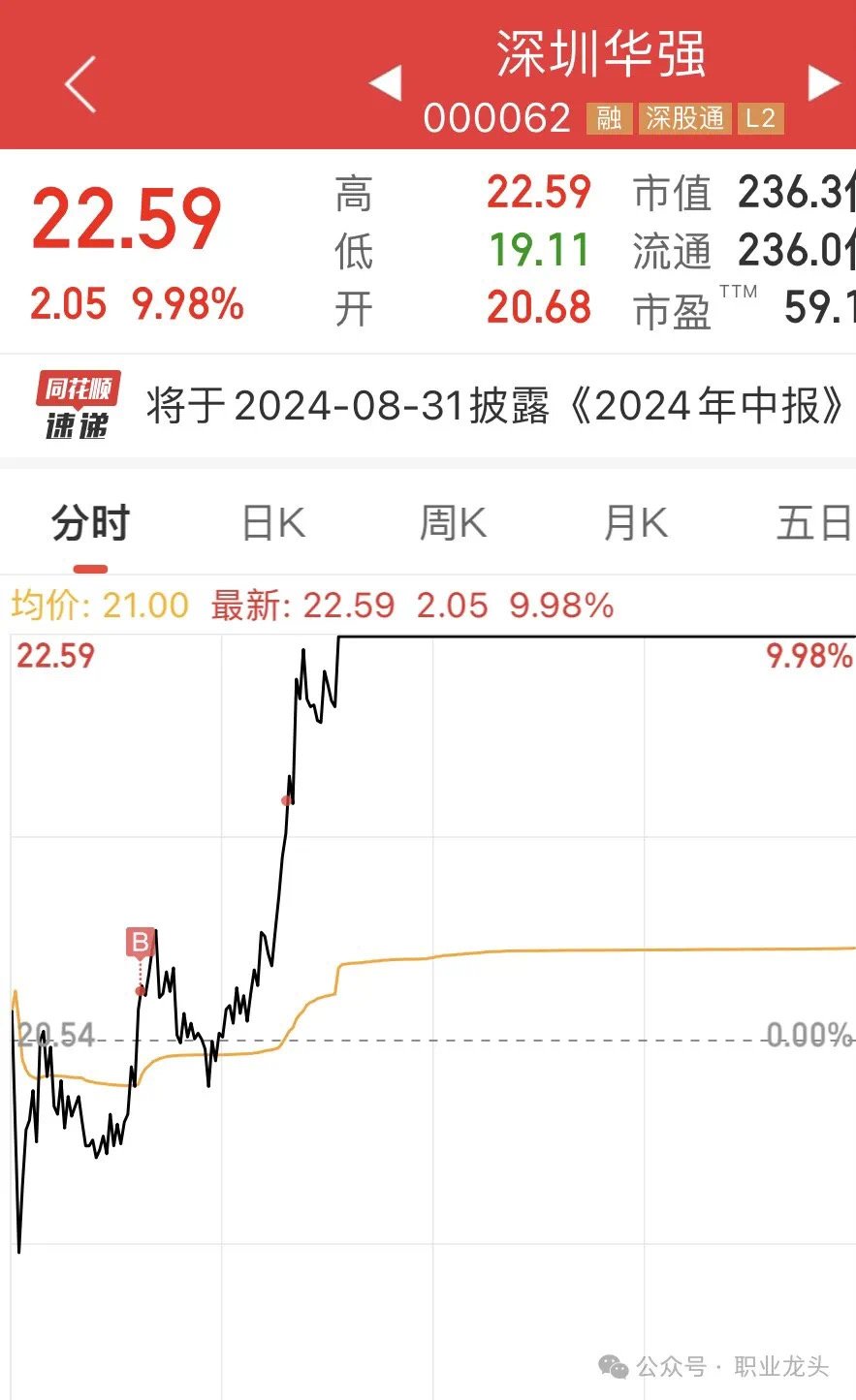Switch to the 月K tab
The width and height of the screenshot is (856, 1400).
635,524
